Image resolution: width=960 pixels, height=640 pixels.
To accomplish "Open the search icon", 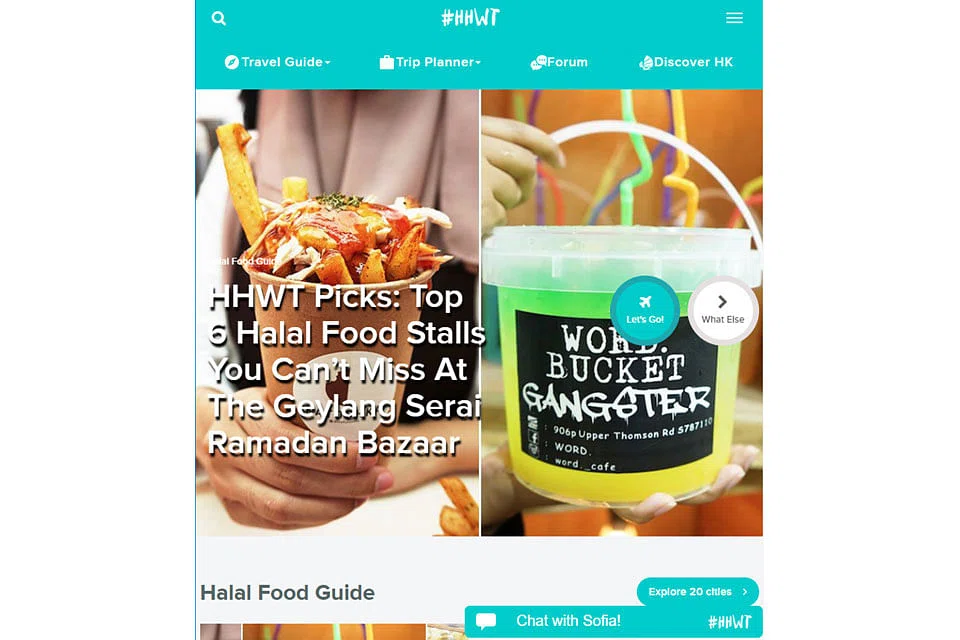I will 219,18.
